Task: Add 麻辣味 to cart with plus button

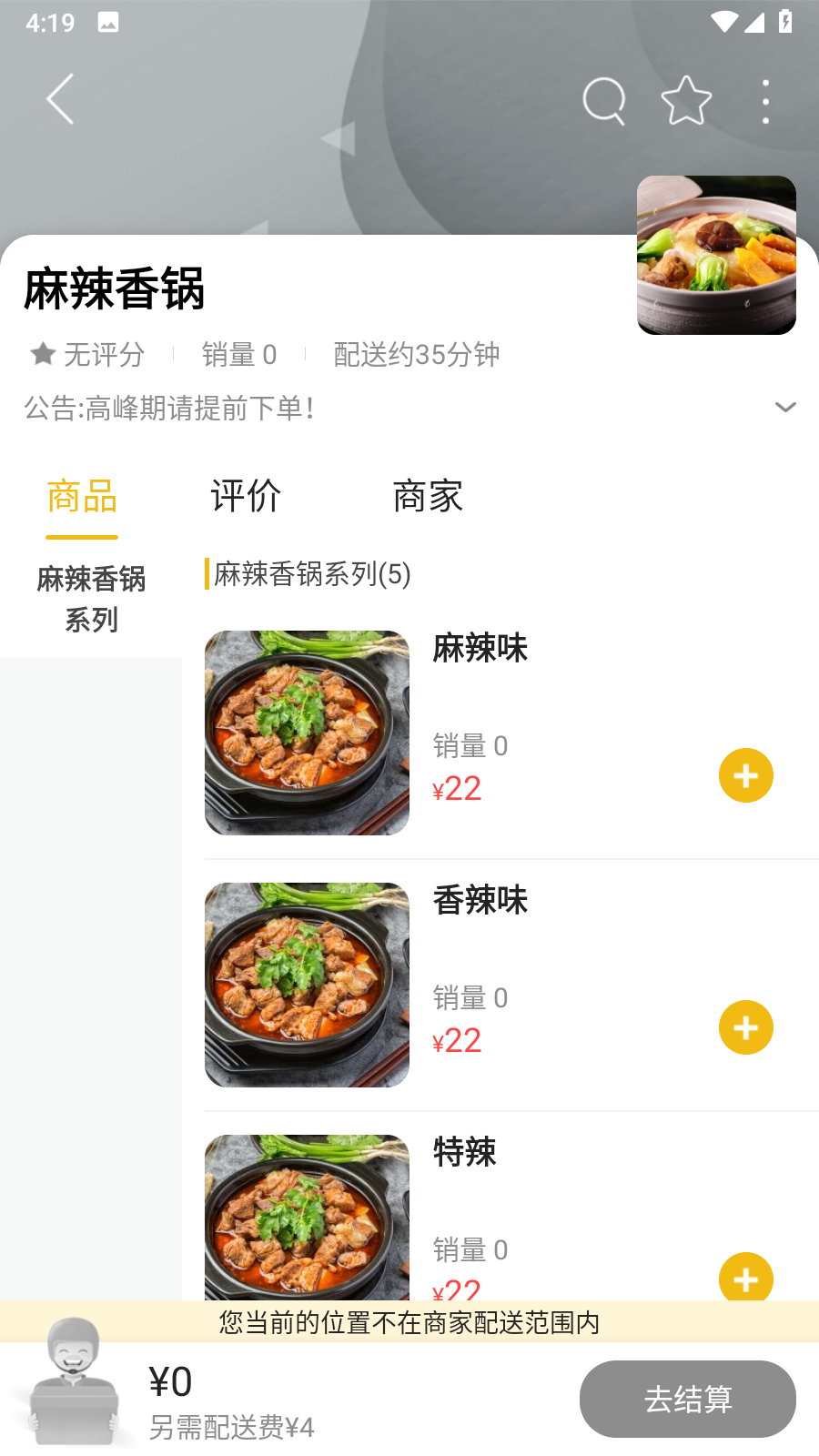Action: (745, 775)
